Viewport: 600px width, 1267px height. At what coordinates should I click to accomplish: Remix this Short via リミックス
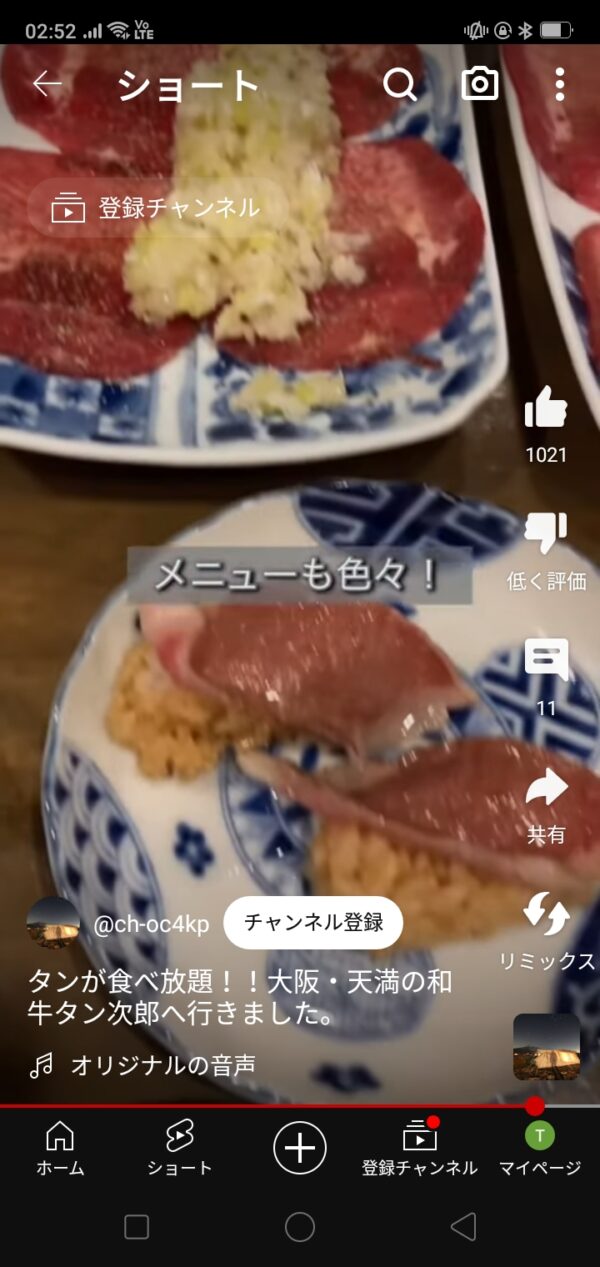[546, 916]
